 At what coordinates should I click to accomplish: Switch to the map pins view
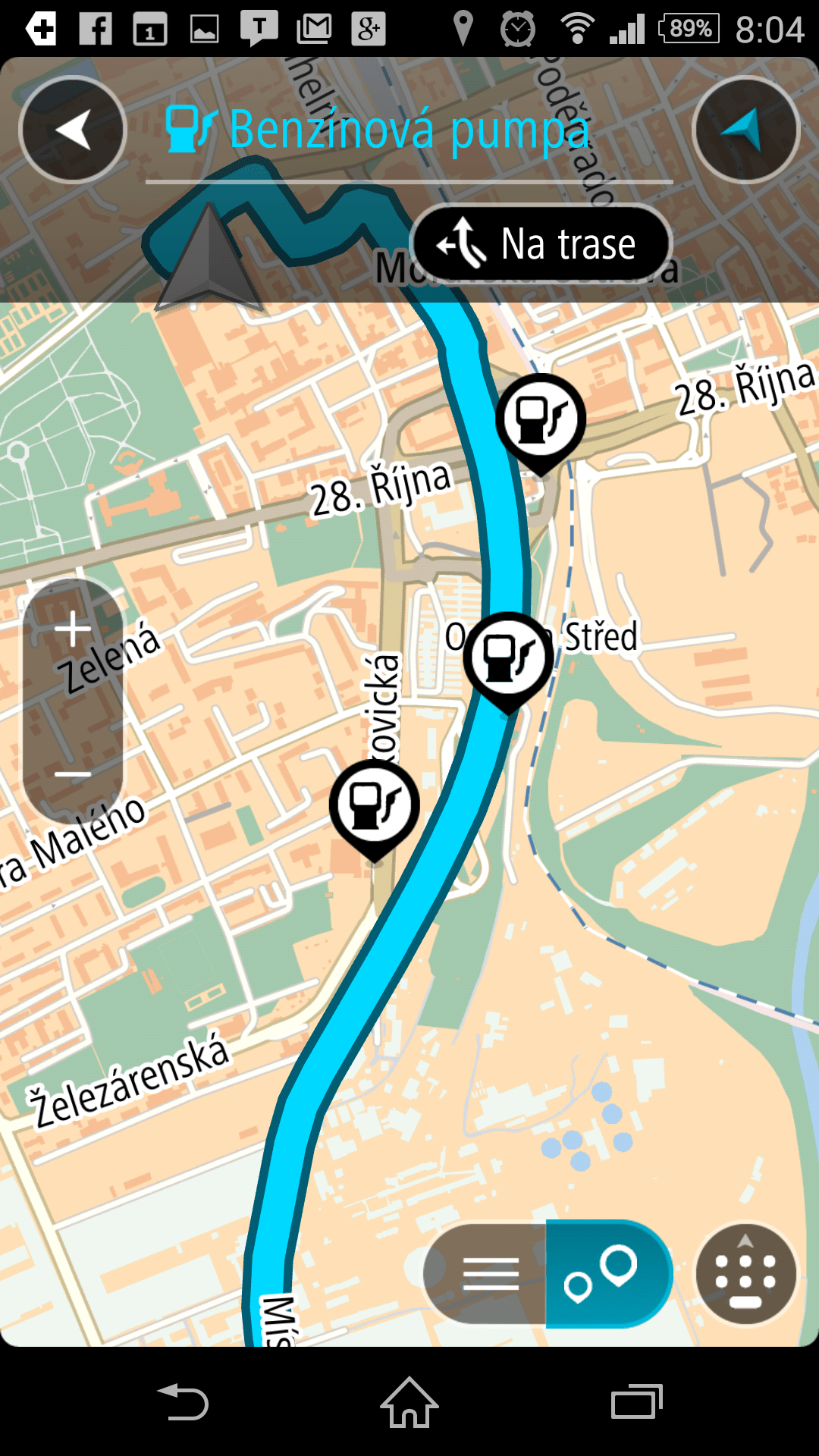pyautogui.click(x=608, y=1273)
